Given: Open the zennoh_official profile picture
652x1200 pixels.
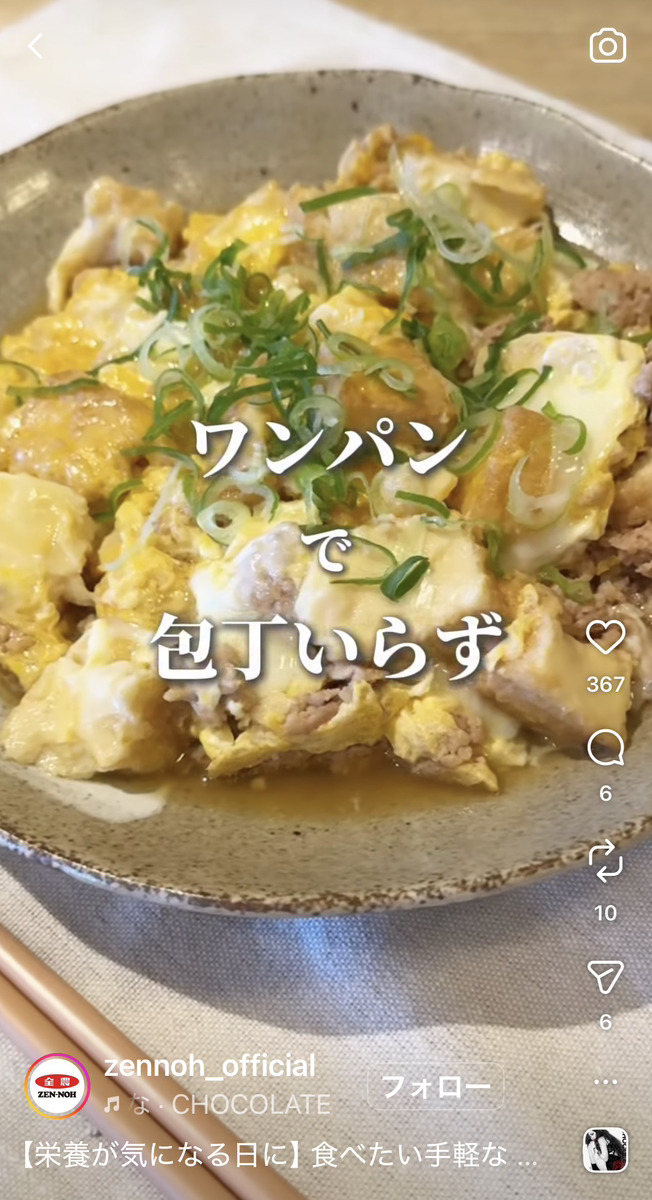Looking at the screenshot, I should (x=57, y=1086).
